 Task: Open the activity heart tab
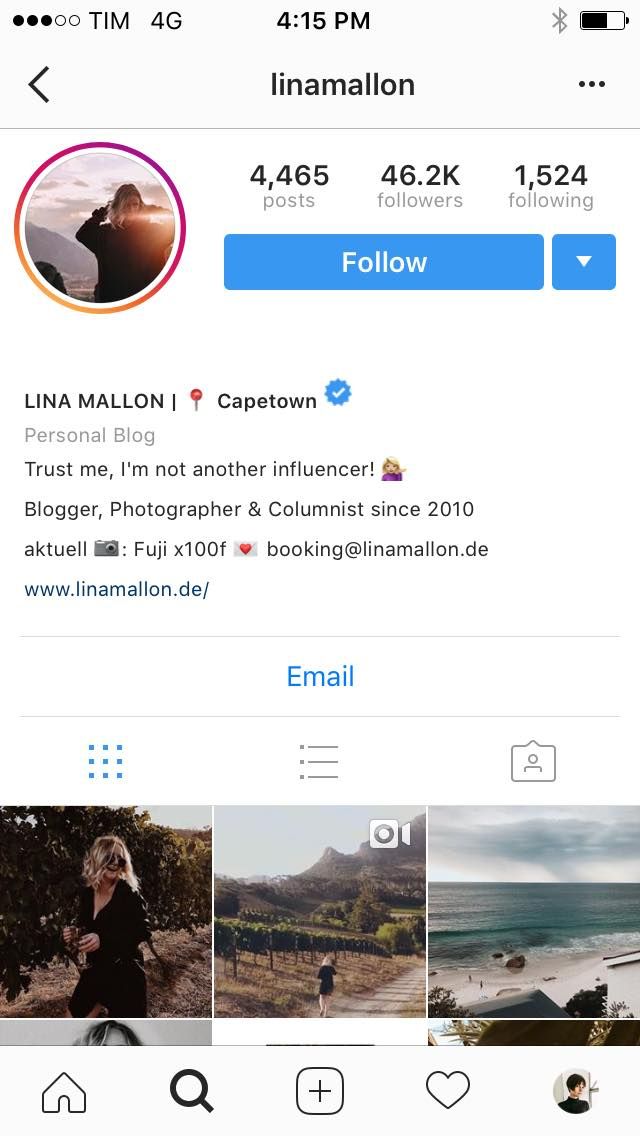point(447,1091)
